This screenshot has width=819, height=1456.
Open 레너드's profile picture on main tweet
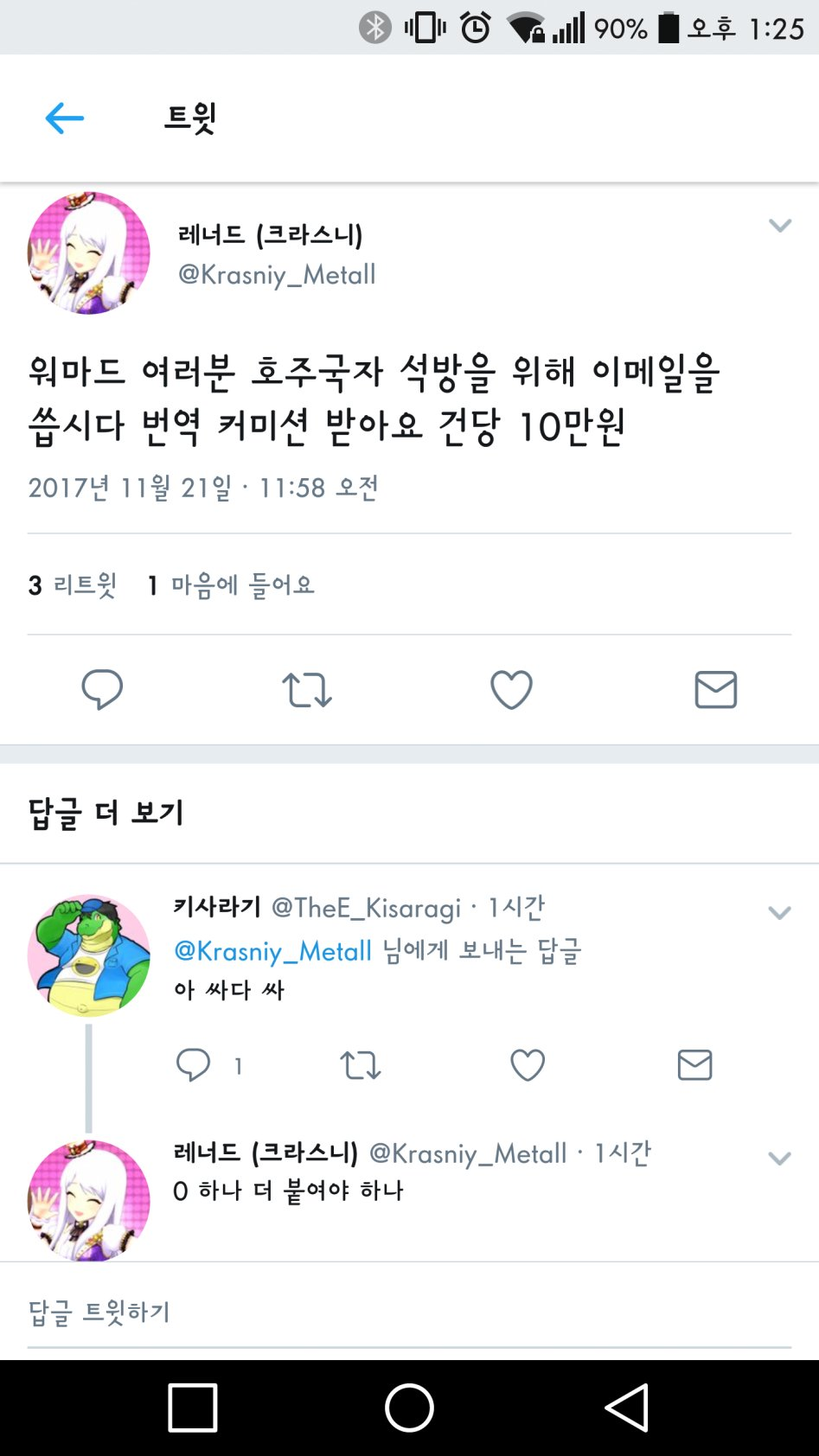point(88,253)
